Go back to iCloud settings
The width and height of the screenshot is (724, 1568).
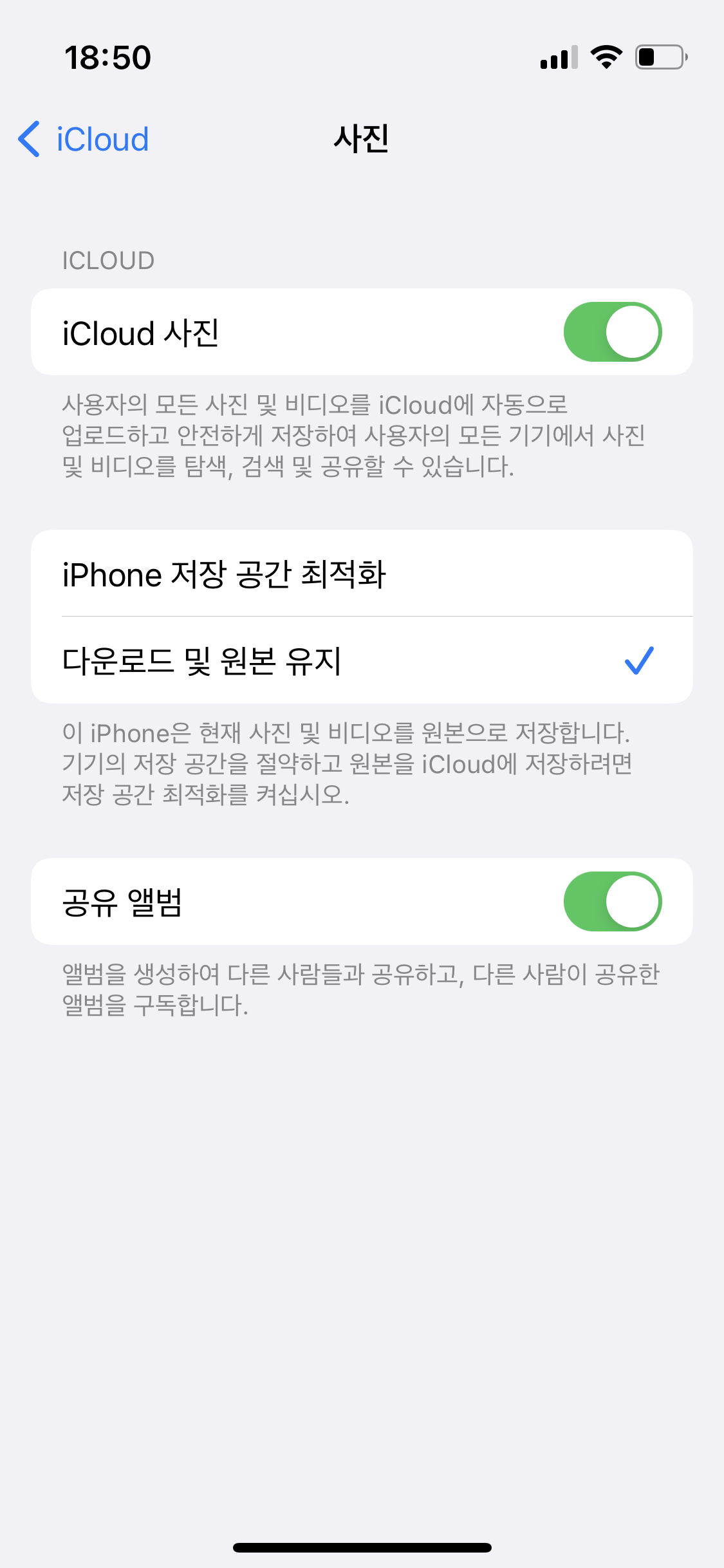tap(84, 139)
